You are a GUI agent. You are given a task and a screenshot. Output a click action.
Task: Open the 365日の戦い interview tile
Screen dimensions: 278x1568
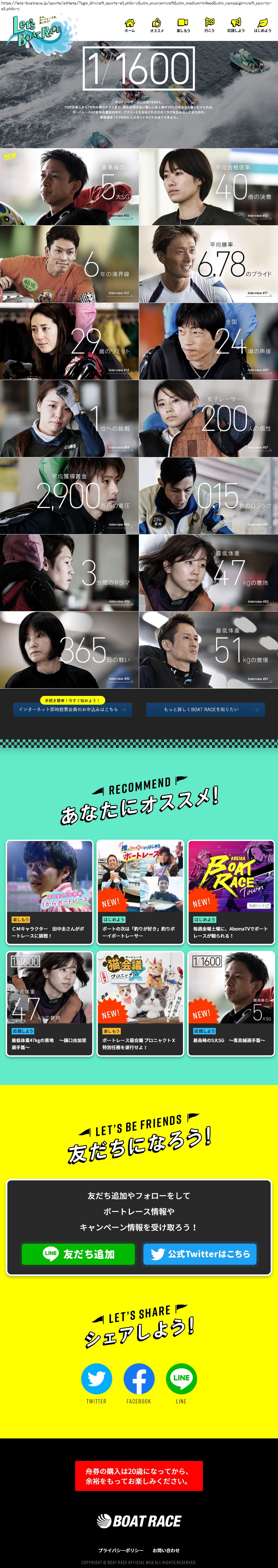70,650
